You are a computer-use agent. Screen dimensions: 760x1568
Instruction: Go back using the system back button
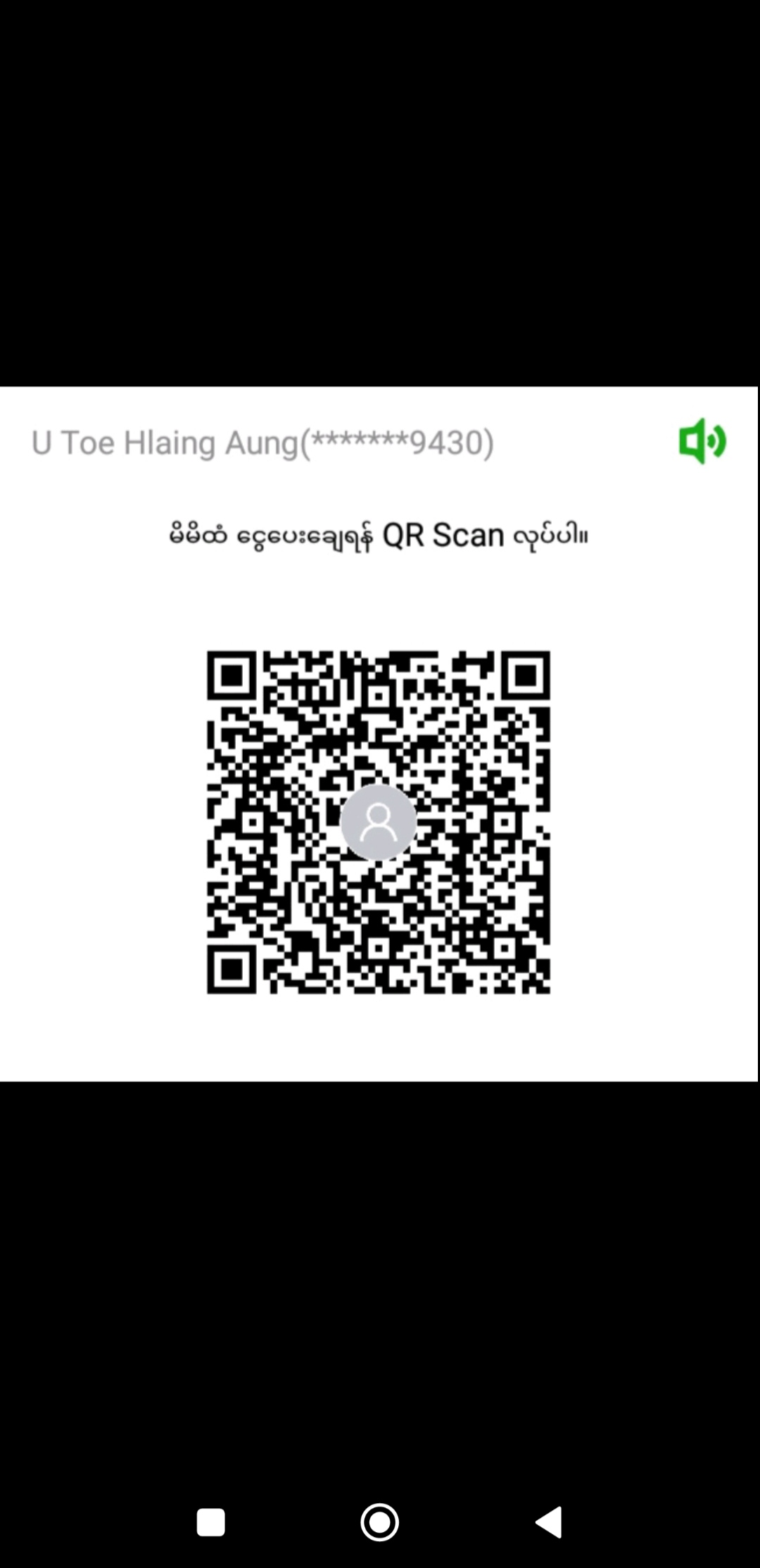(x=550, y=1522)
